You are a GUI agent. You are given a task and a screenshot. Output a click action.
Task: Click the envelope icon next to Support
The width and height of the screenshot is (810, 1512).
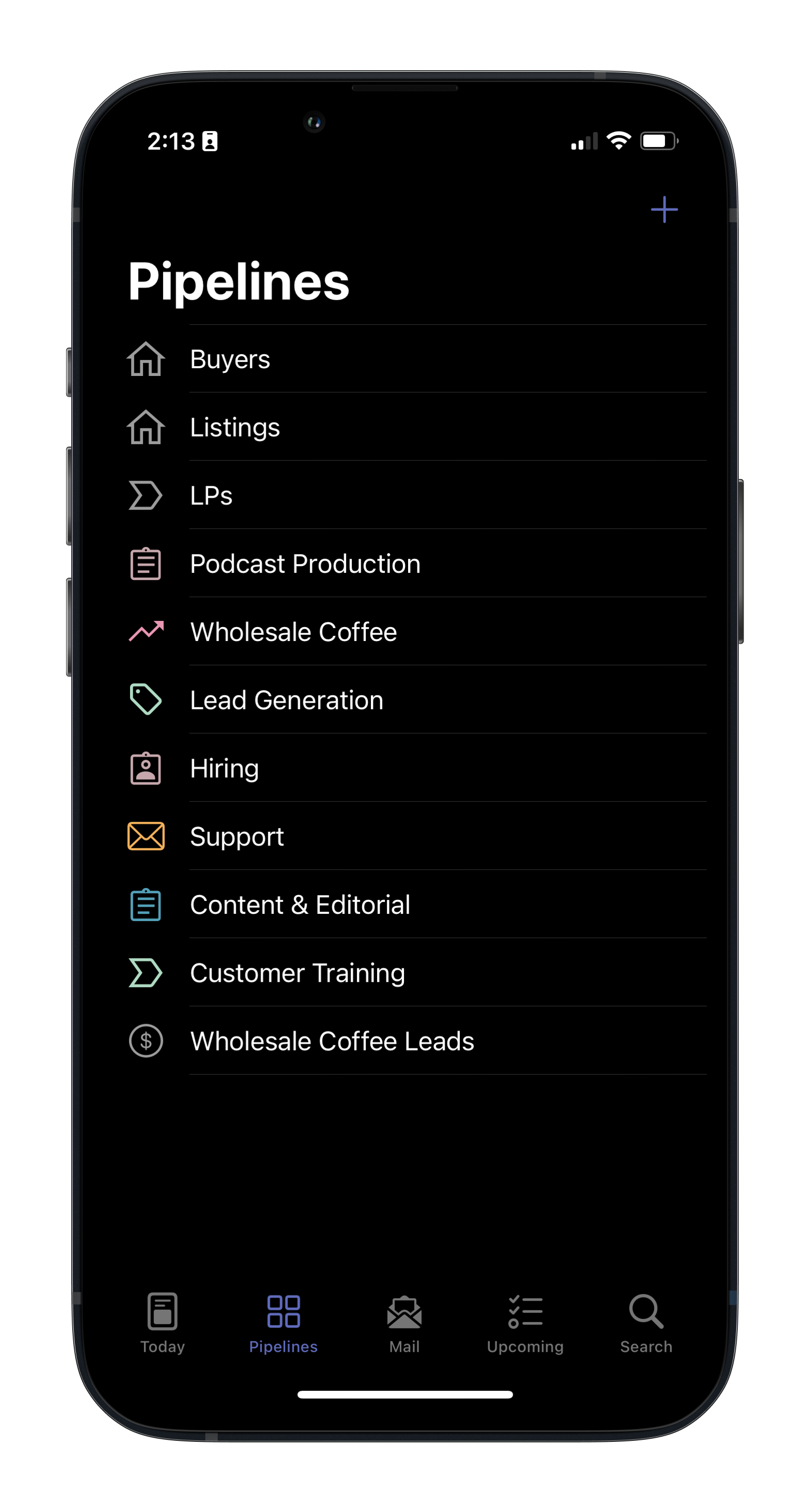tap(145, 836)
